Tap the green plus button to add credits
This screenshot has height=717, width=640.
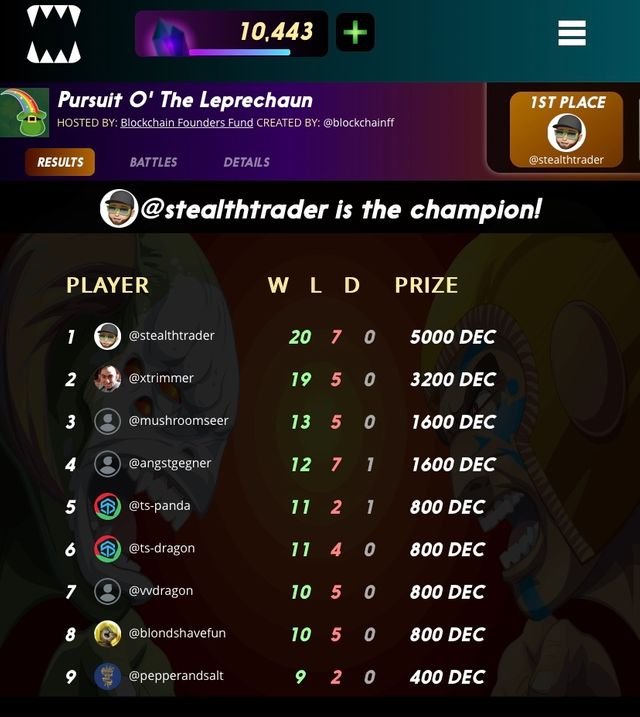355,33
